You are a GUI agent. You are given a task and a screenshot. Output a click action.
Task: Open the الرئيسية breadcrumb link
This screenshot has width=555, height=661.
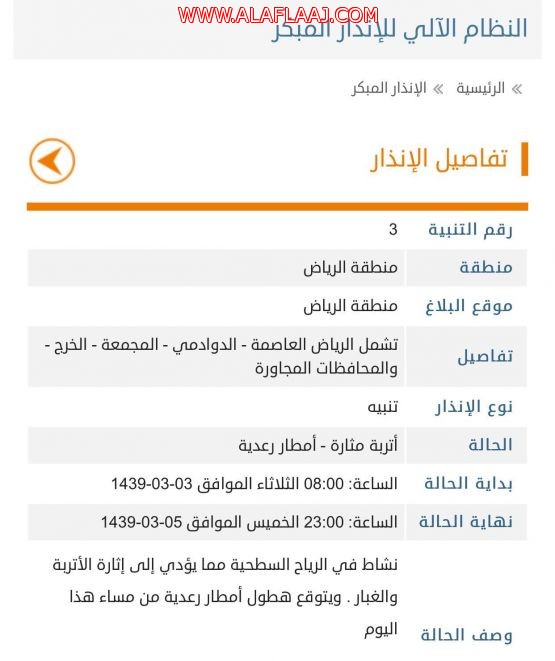pos(480,89)
